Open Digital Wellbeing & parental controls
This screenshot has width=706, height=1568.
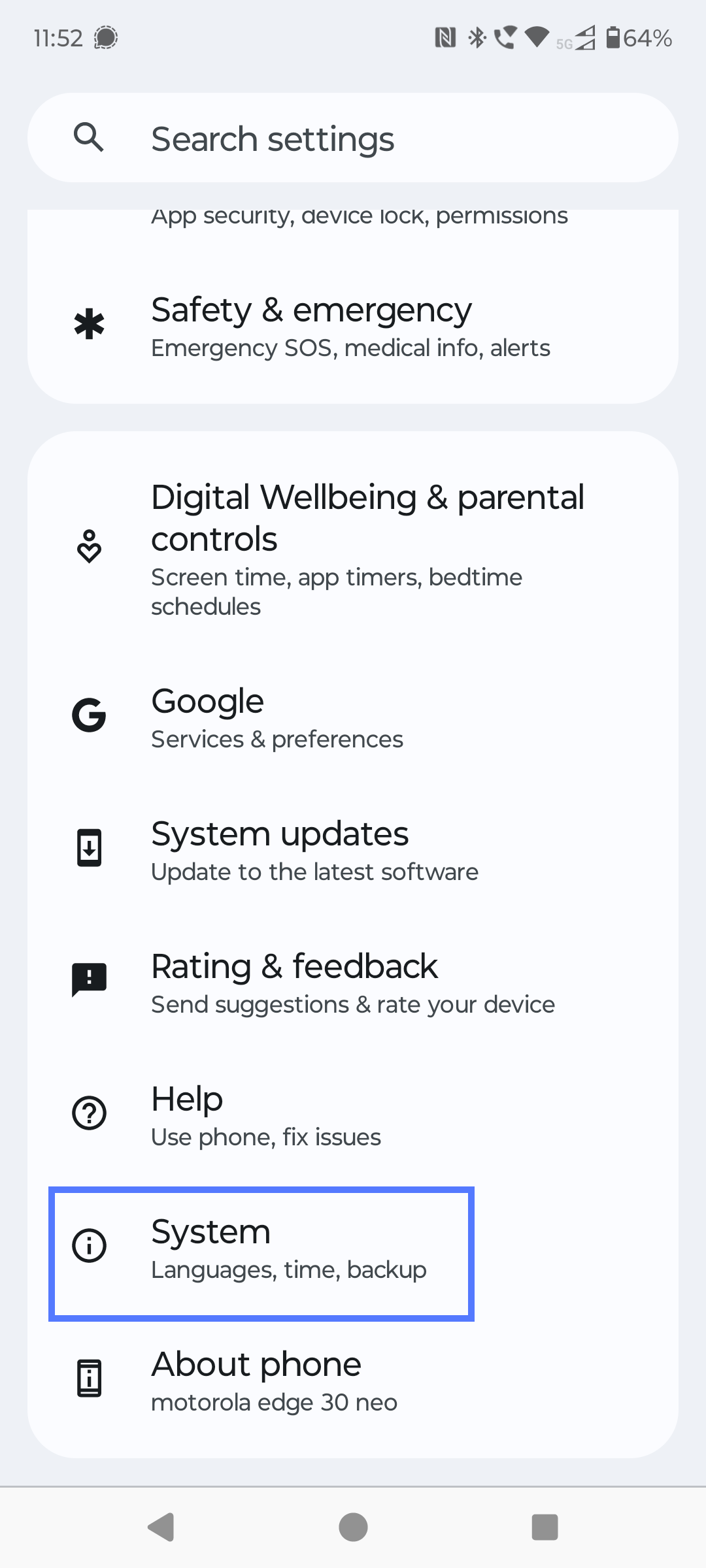click(x=353, y=548)
